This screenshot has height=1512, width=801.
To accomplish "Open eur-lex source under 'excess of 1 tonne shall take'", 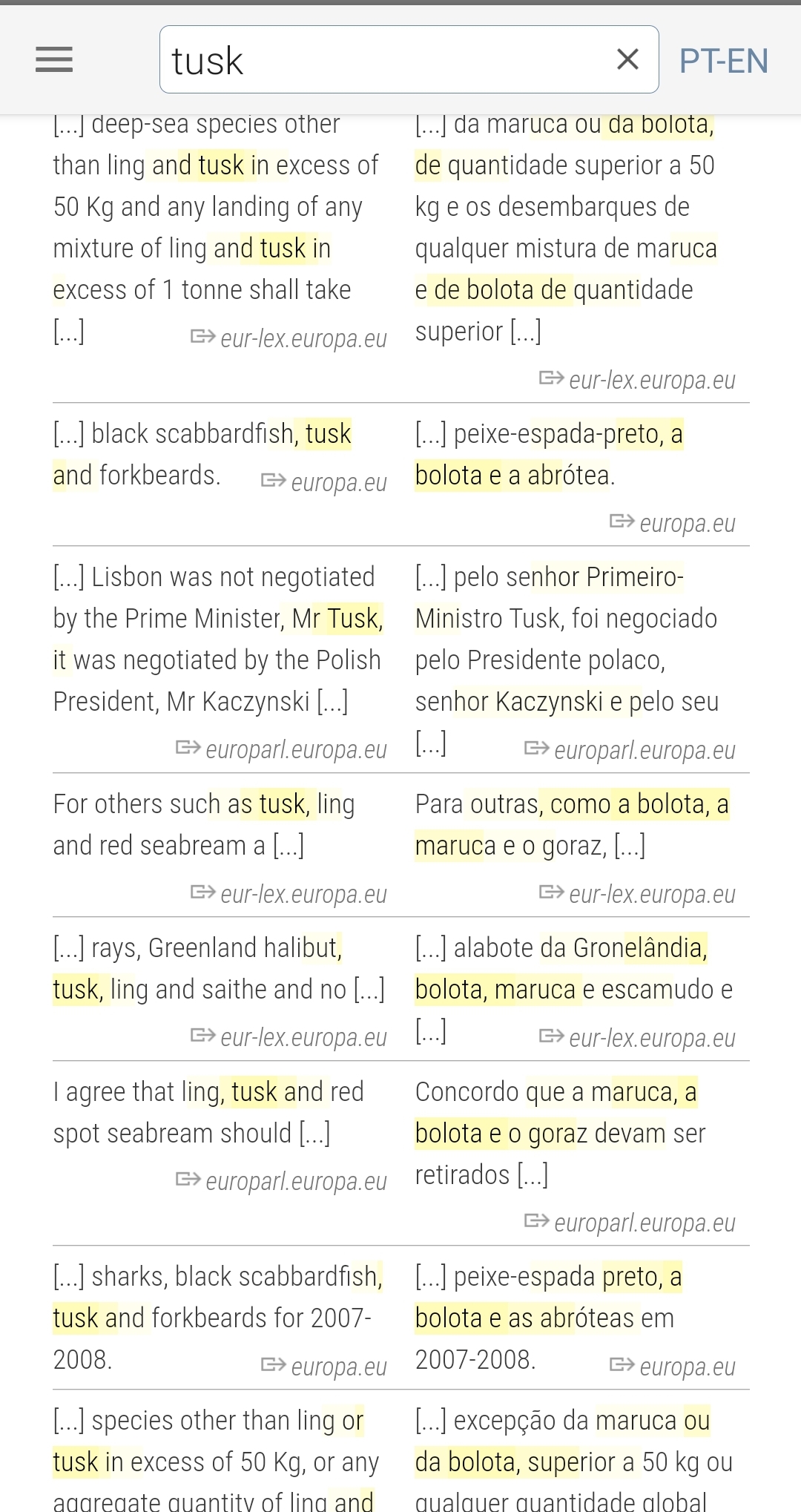I will click(289, 338).
